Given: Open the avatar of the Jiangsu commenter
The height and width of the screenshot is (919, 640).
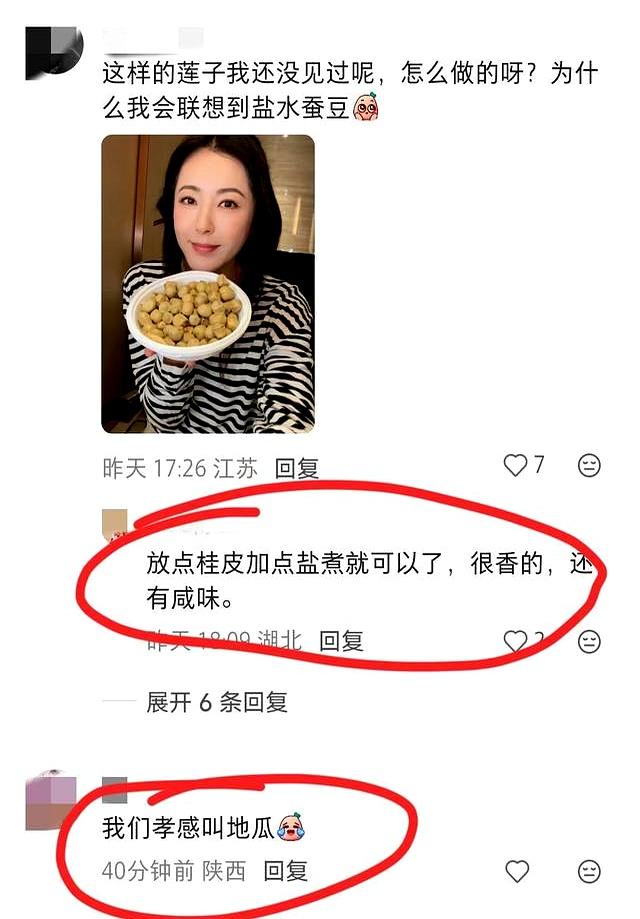Looking at the screenshot, I should coord(52,50).
